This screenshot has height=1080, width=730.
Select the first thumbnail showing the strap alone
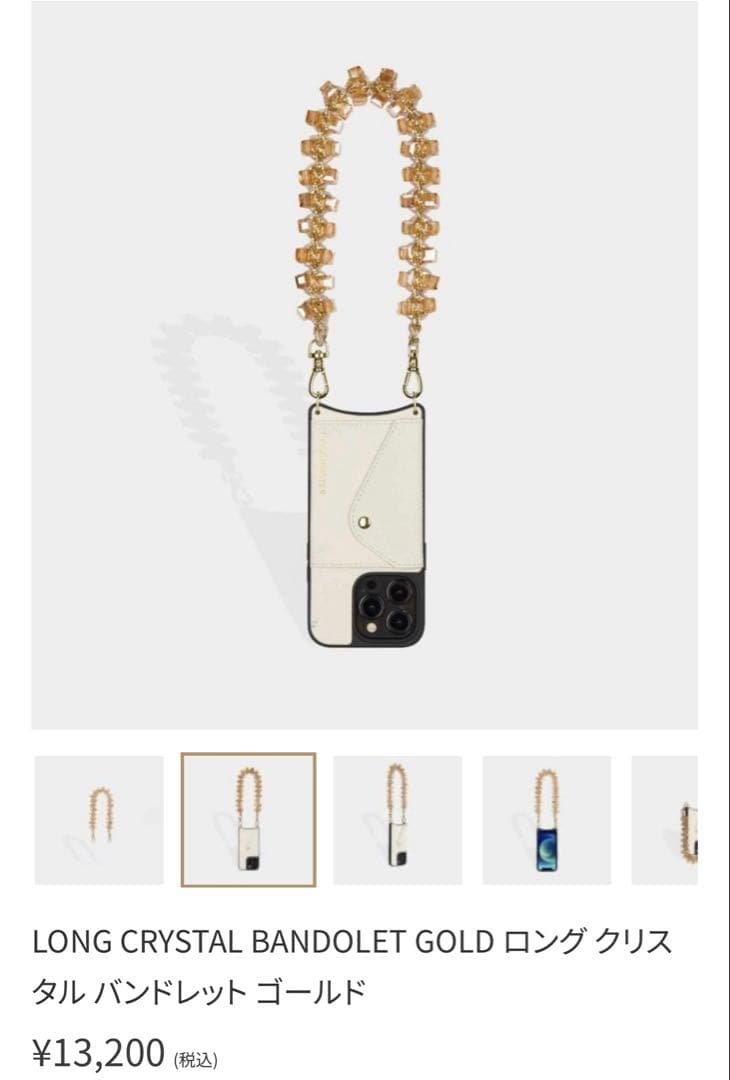[99, 820]
